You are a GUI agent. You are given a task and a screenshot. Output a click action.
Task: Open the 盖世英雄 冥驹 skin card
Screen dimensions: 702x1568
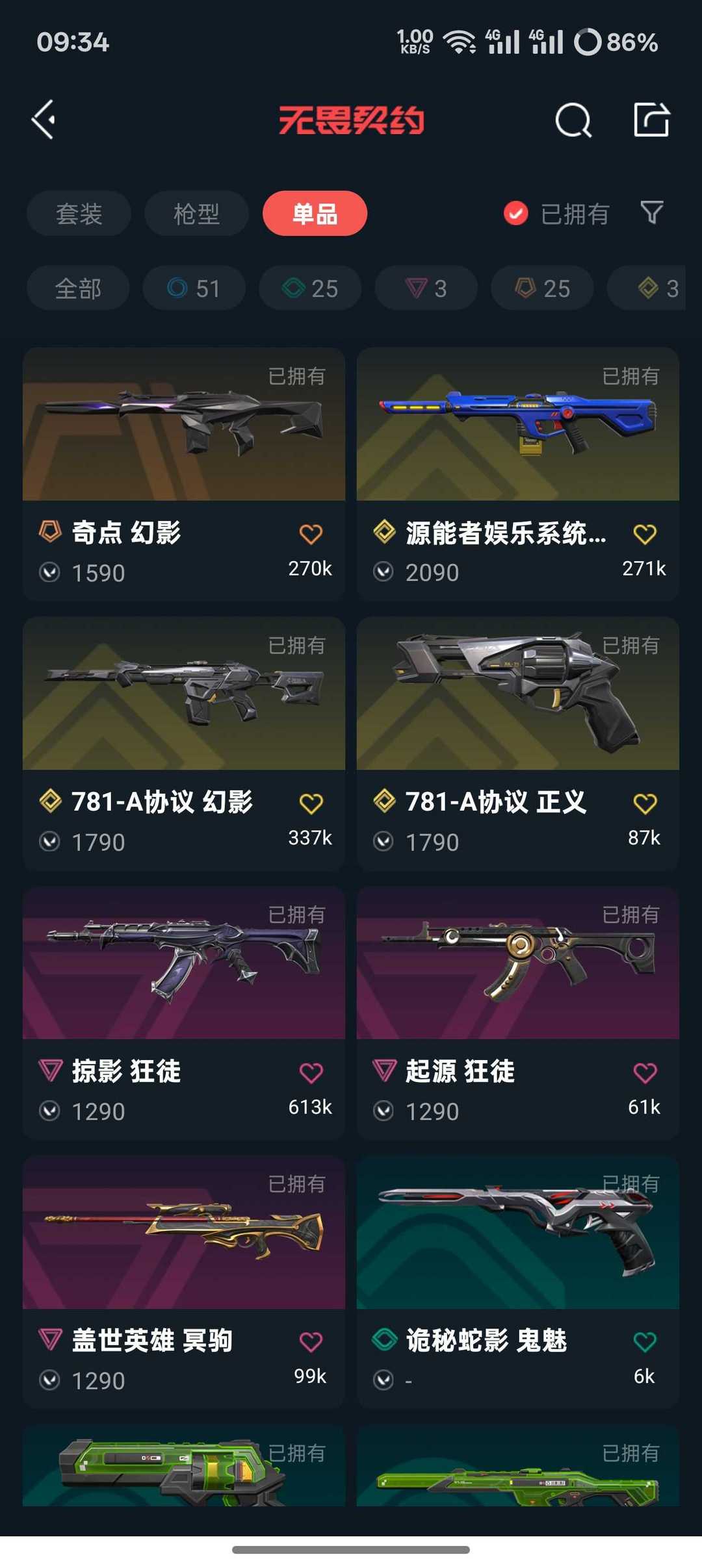(x=184, y=1282)
